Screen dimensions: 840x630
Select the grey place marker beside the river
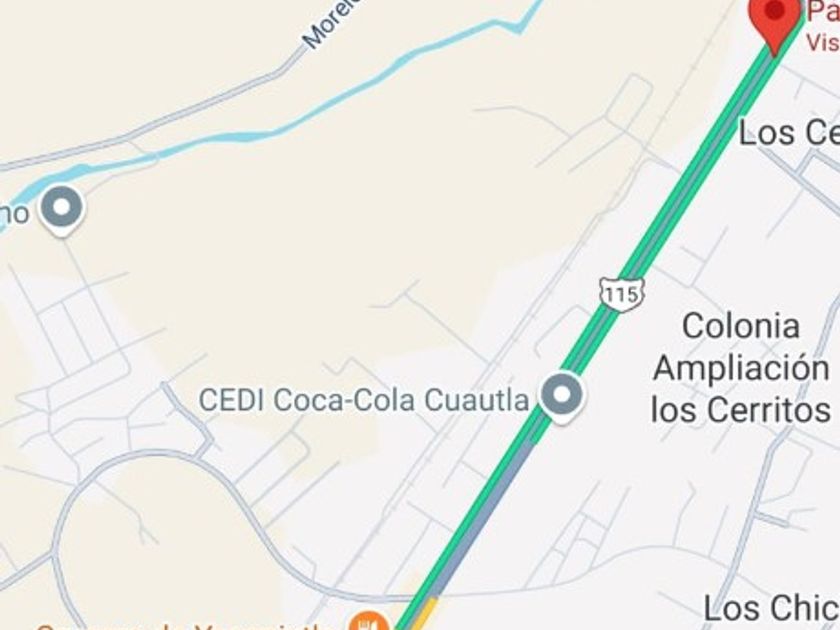click(62, 209)
